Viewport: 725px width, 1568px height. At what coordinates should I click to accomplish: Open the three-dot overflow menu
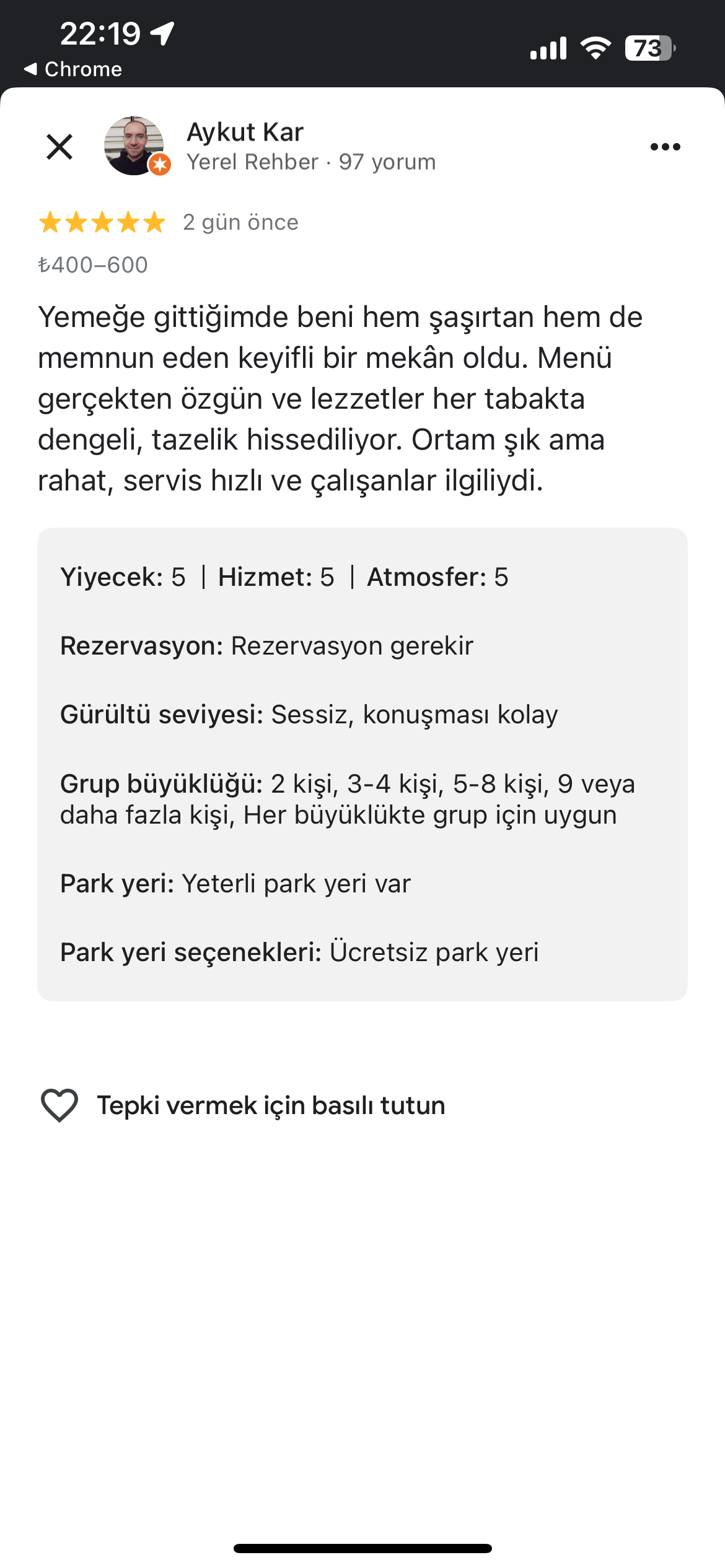tap(665, 147)
